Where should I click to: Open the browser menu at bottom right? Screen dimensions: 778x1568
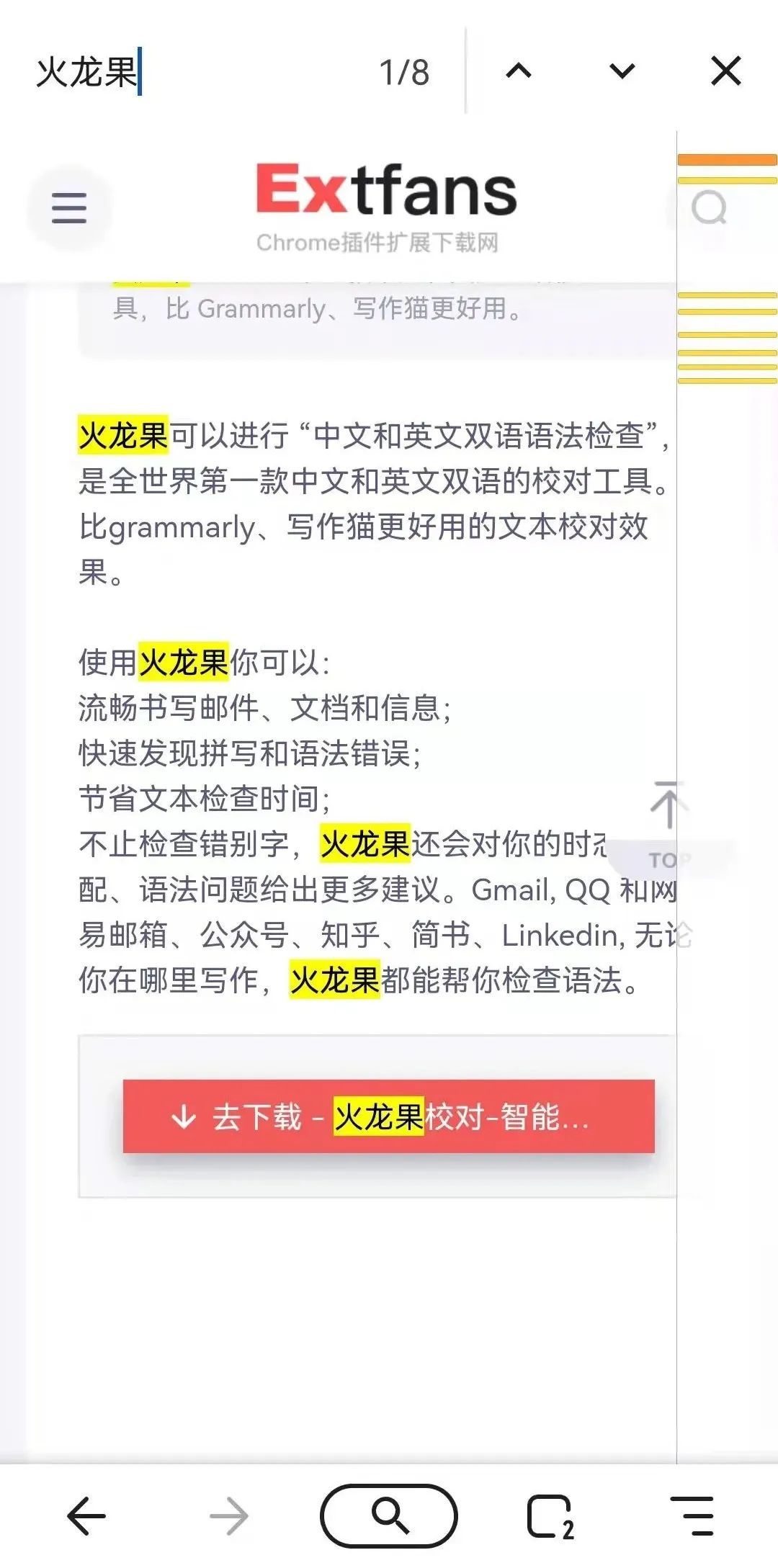[692, 1516]
